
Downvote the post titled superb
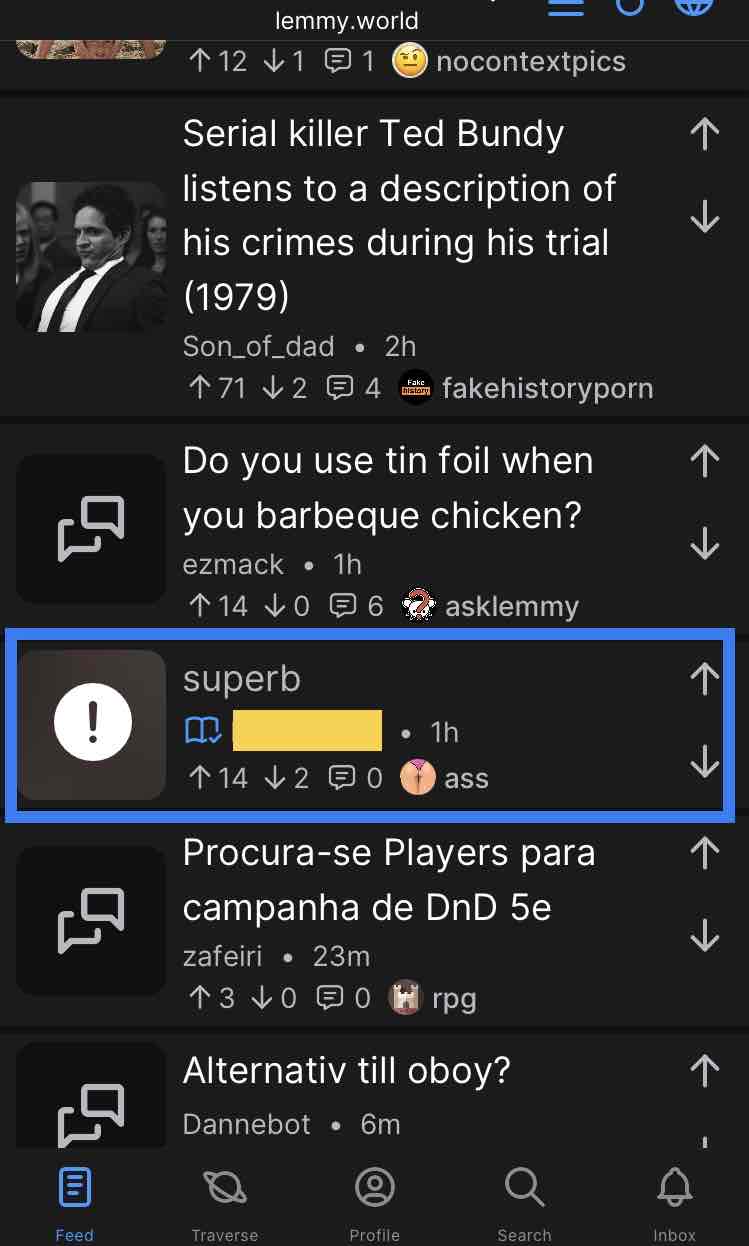[705, 761]
